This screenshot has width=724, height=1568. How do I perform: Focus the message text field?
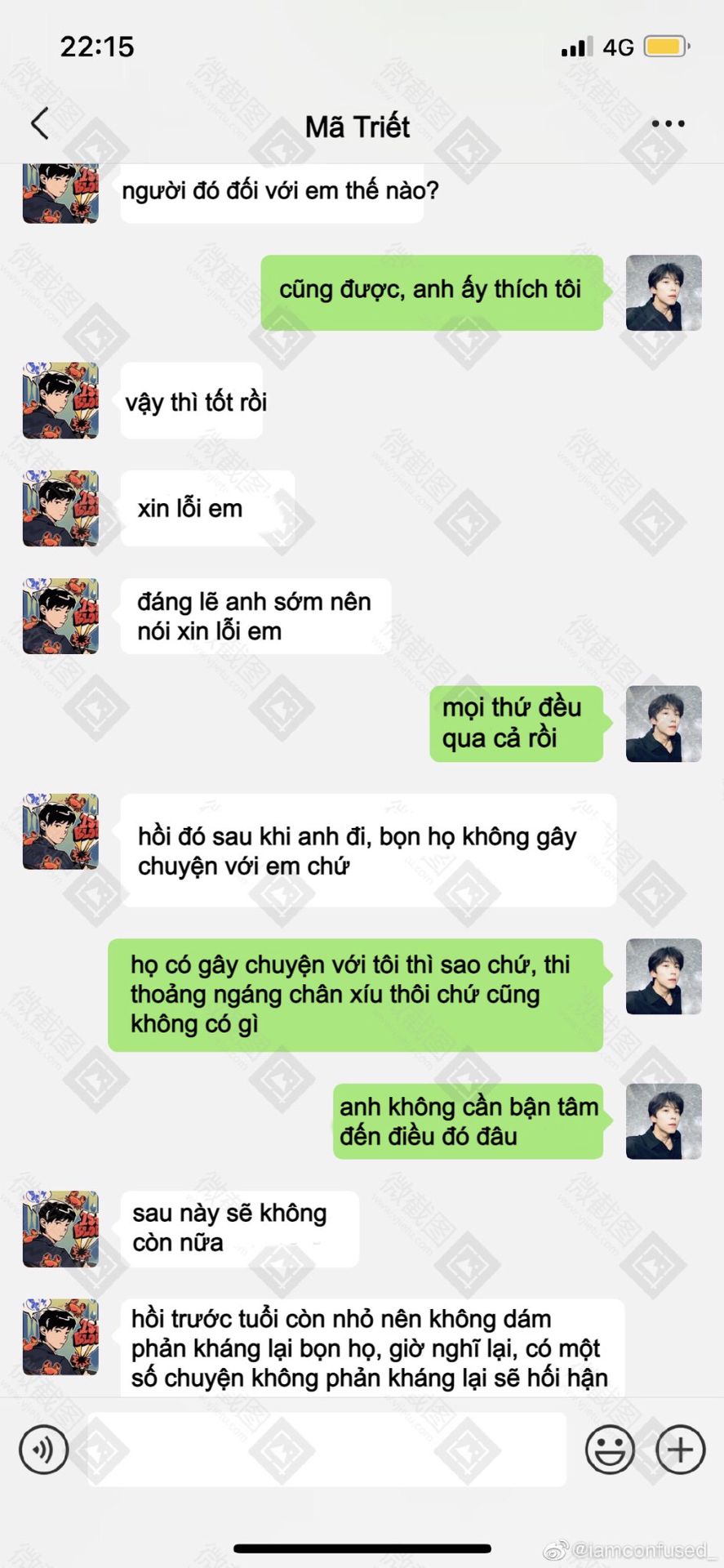point(326,1449)
